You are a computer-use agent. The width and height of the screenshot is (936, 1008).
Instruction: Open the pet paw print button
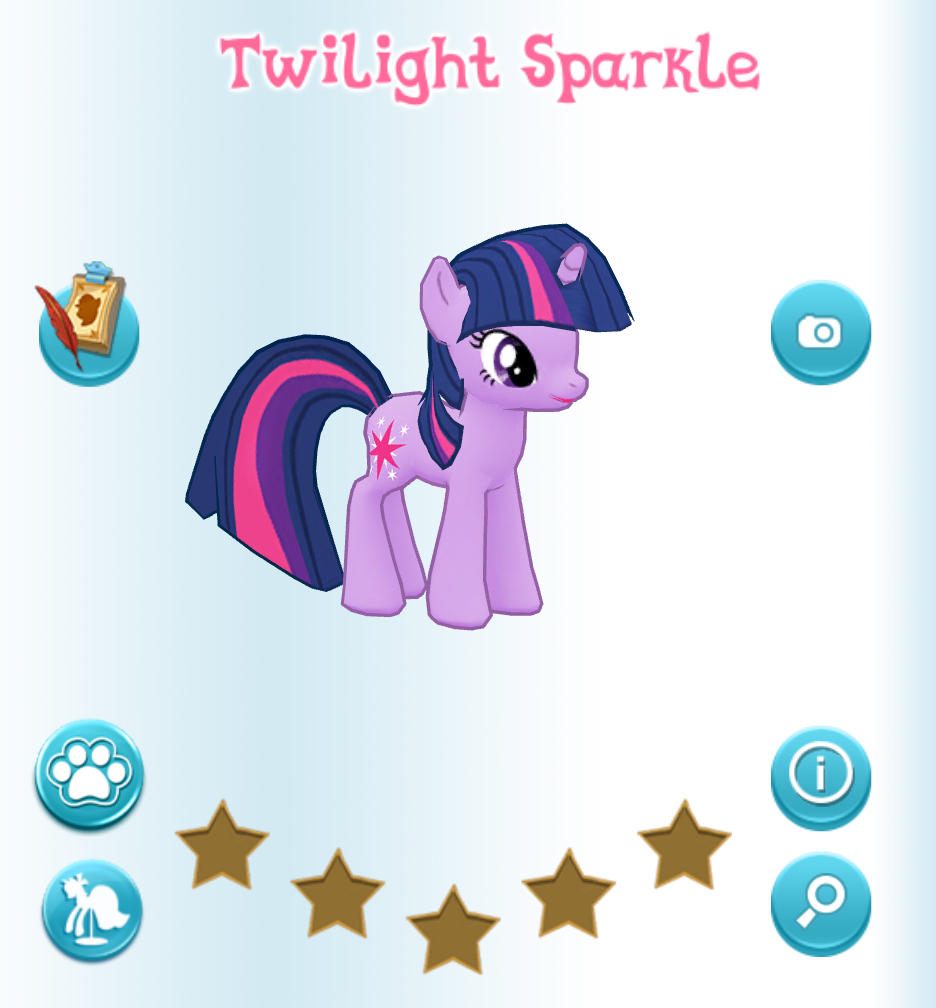[x=89, y=774]
